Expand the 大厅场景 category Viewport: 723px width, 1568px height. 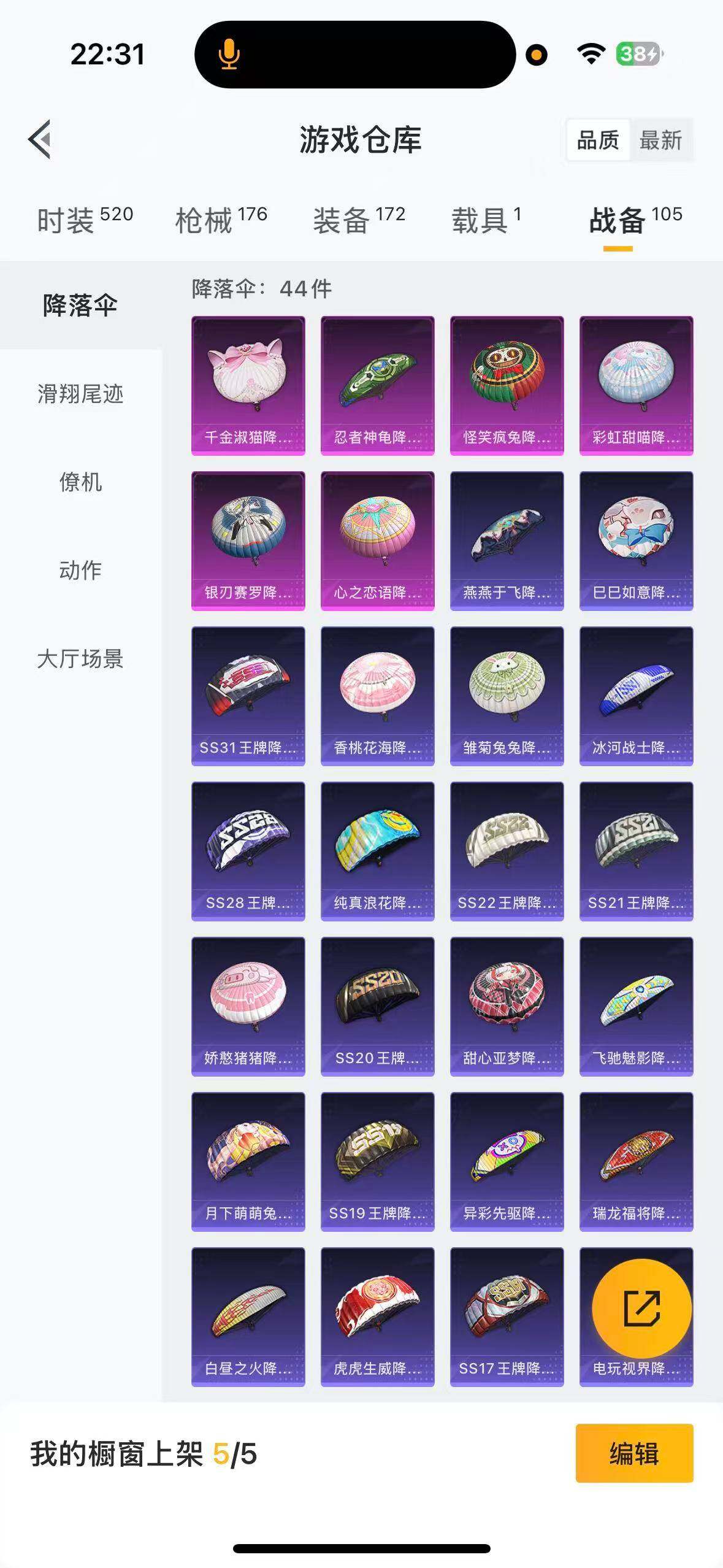tap(80, 658)
